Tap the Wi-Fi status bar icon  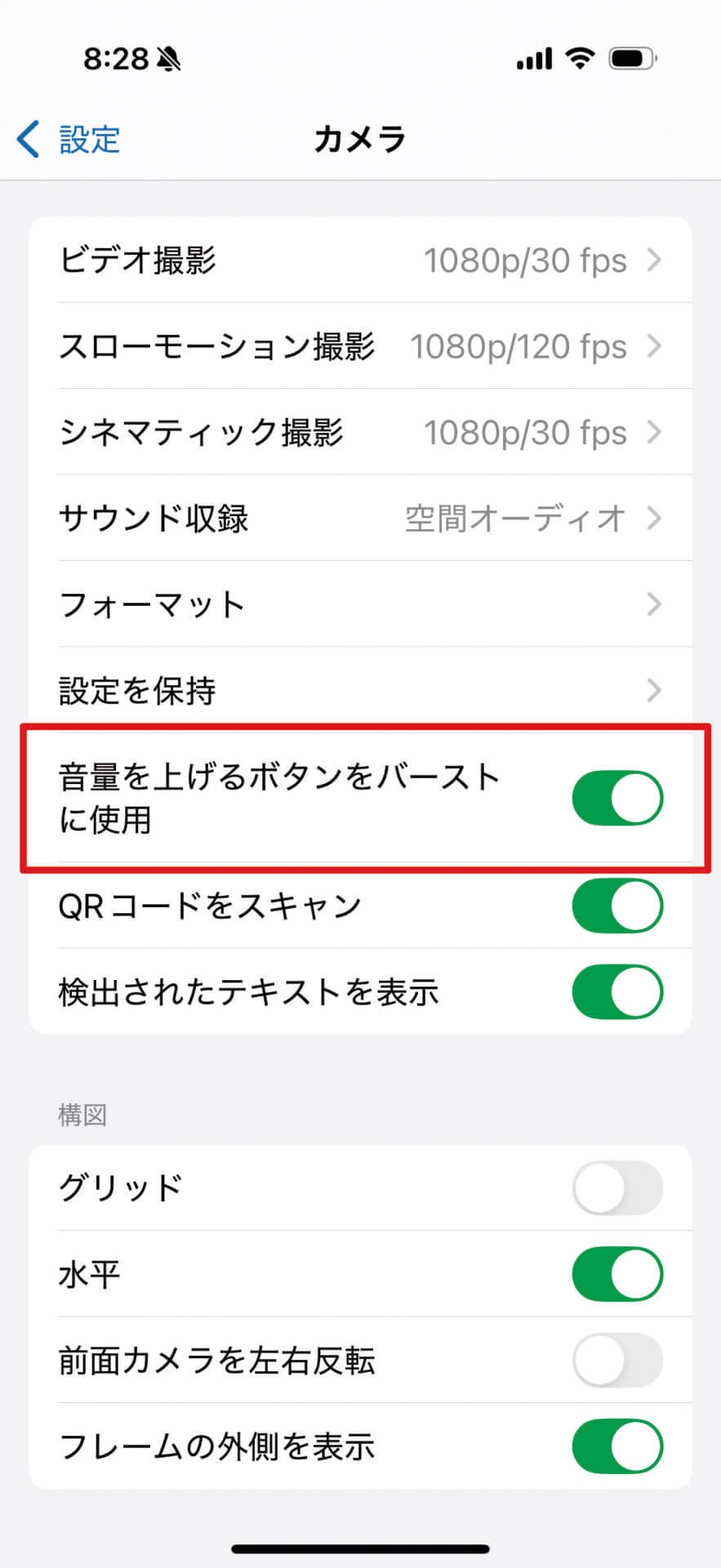[x=580, y=57]
